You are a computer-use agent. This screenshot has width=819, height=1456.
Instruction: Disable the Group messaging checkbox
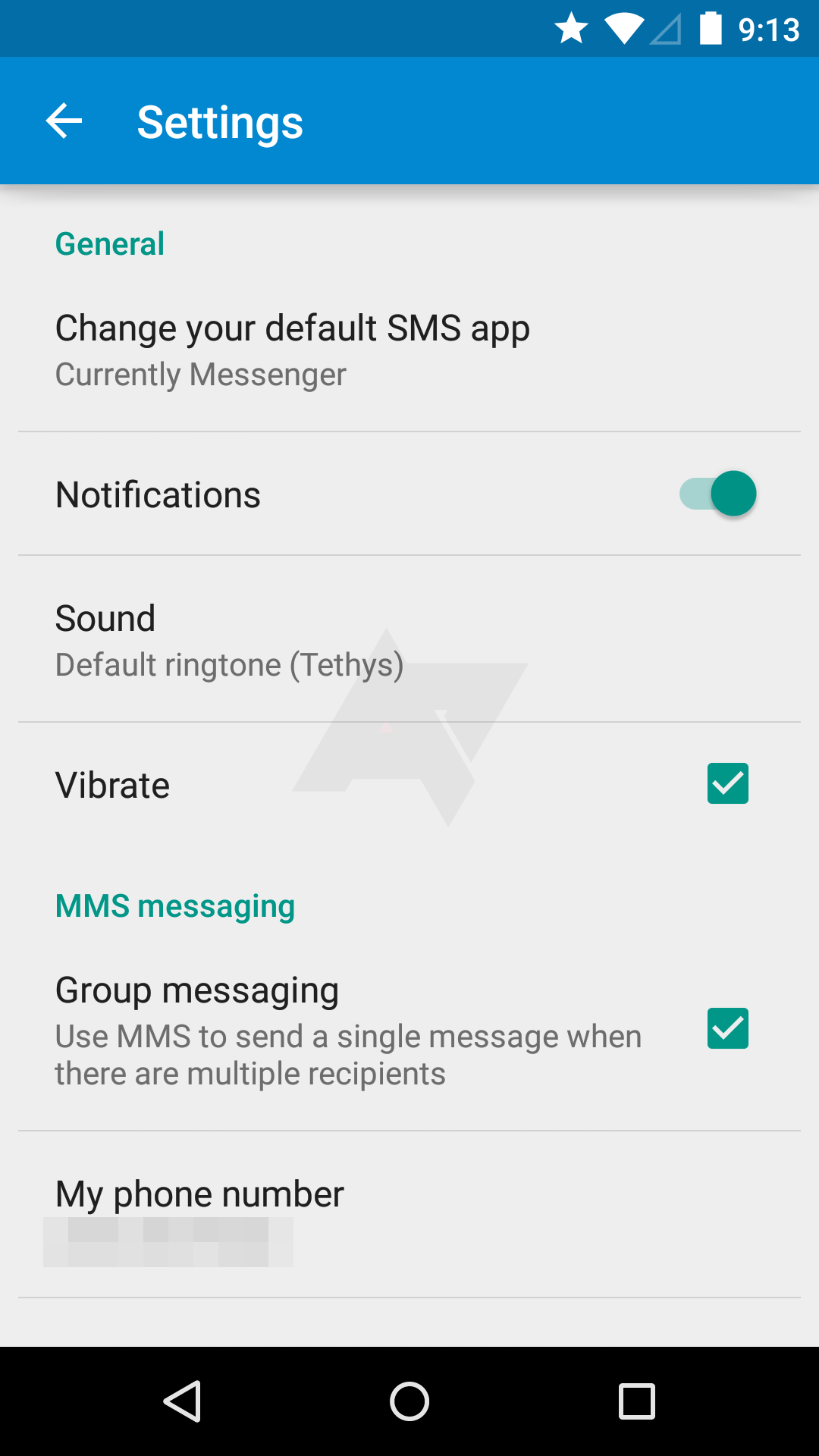[x=726, y=1028]
